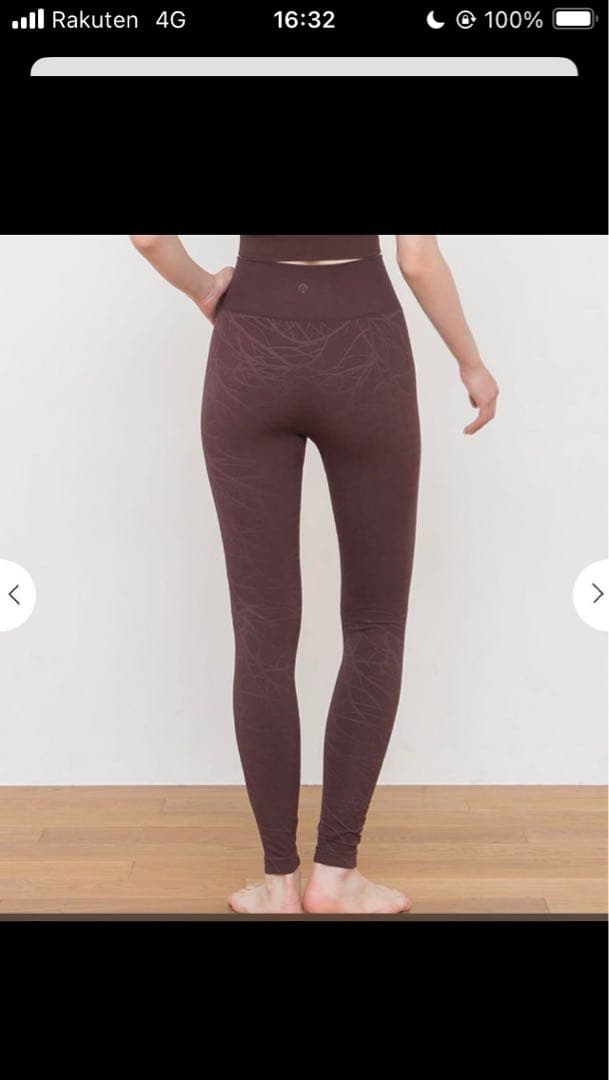
Task: Go to the previous product image
Action: point(14,594)
